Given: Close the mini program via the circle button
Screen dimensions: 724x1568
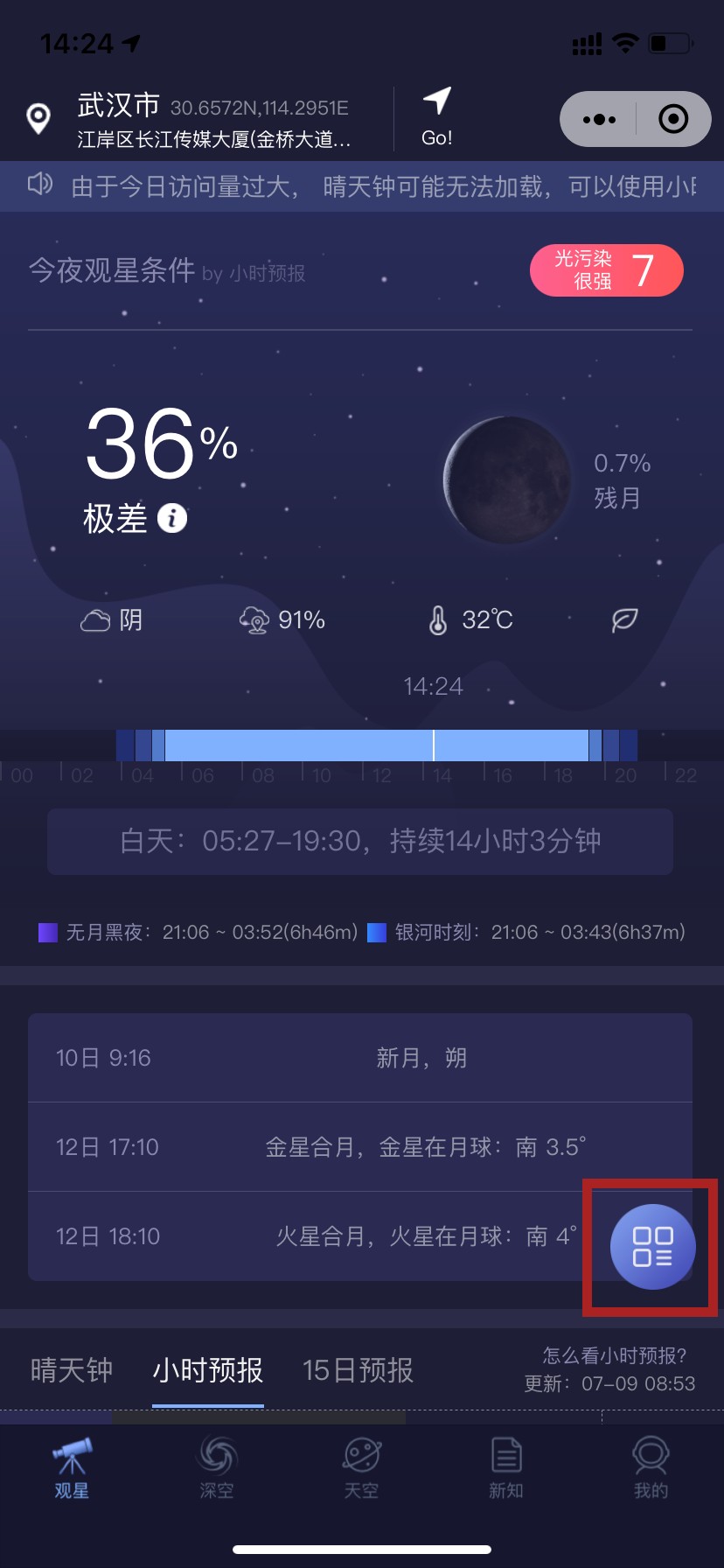Looking at the screenshot, I should click(672, 120).
